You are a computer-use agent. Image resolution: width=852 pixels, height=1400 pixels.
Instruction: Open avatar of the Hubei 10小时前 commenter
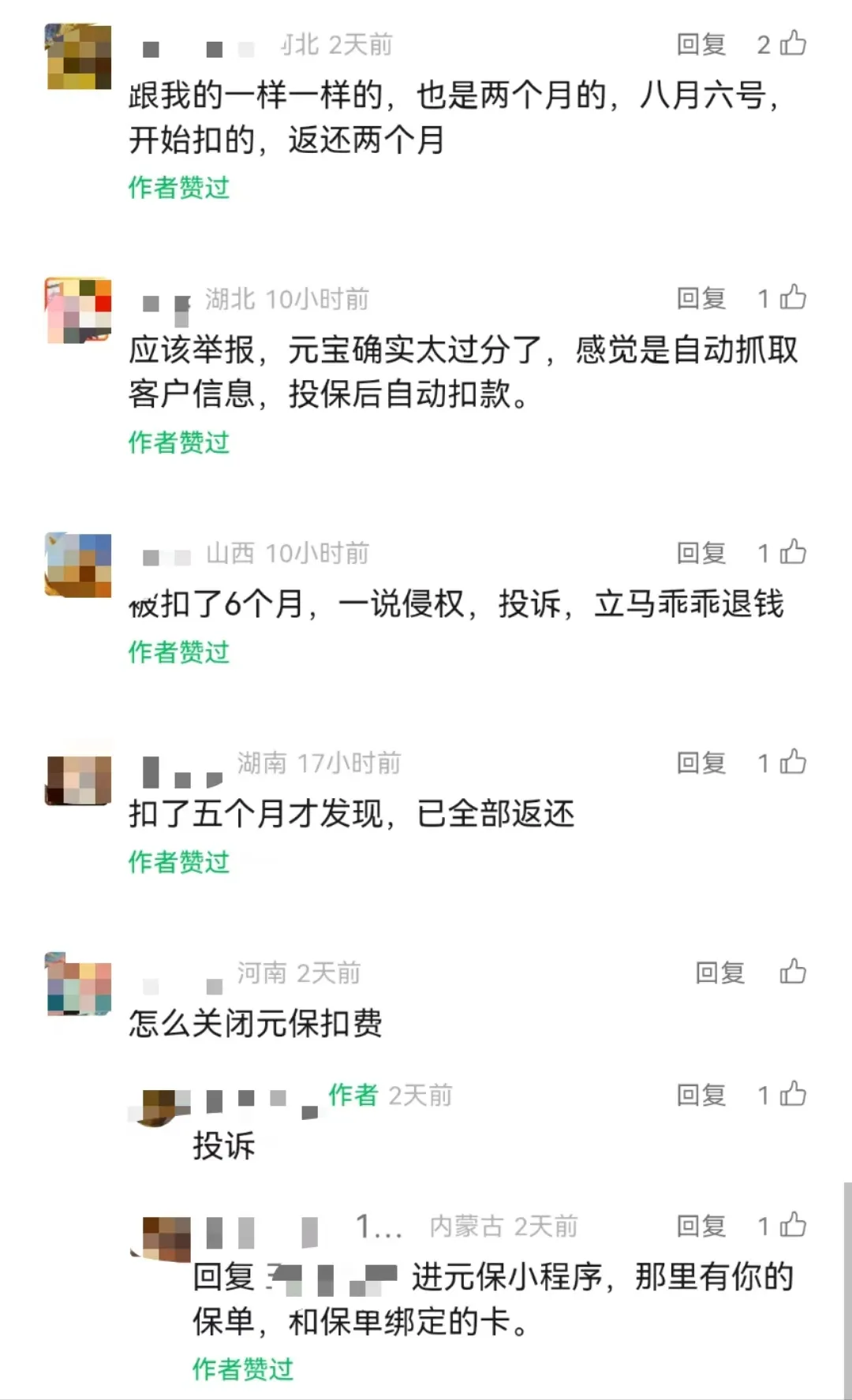(x=78, y=311)
